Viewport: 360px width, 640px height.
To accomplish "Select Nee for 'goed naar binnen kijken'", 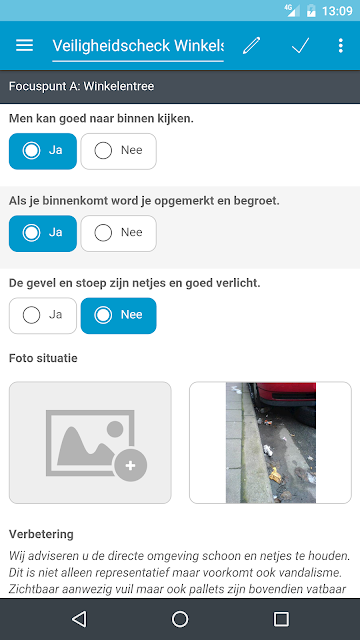I will click(x=118, y=151).
